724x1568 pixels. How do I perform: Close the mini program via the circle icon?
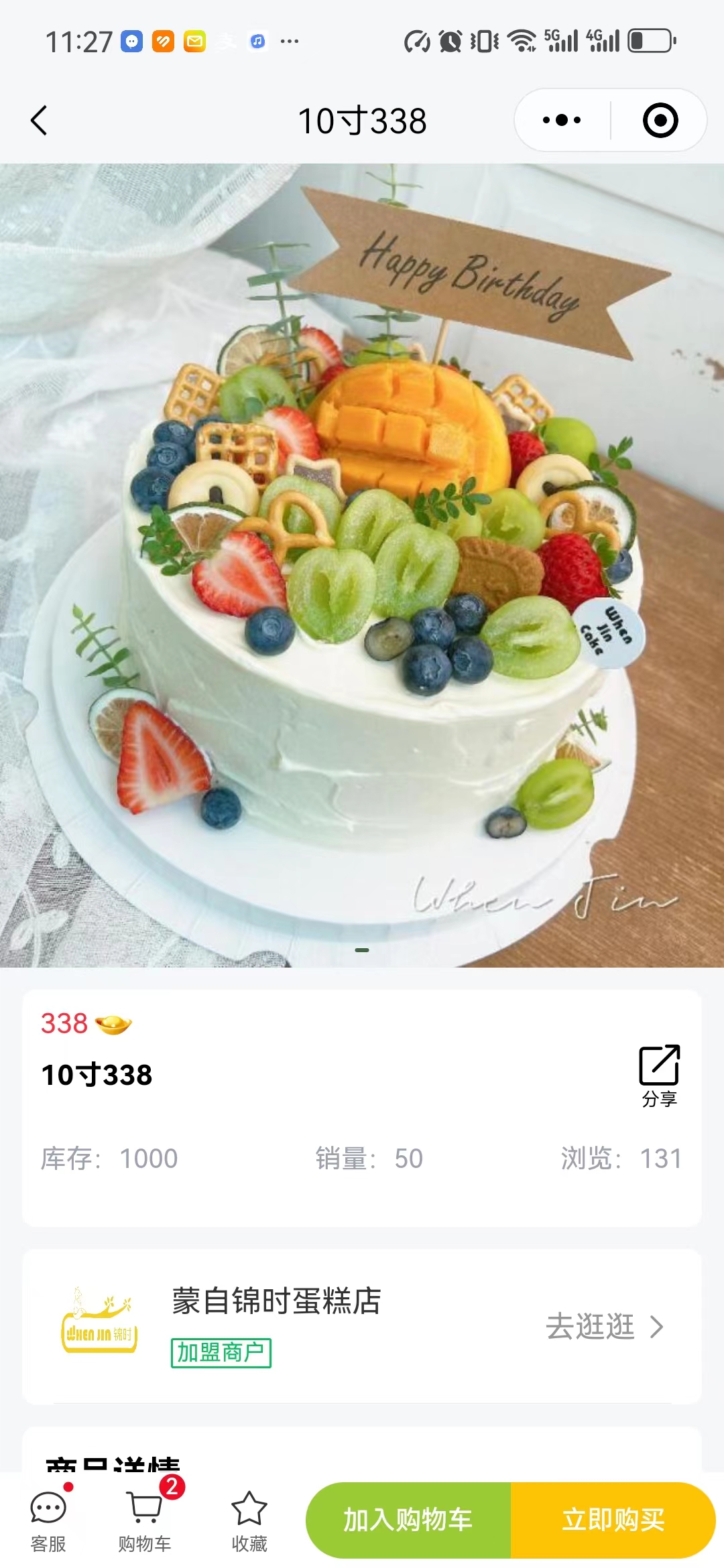(660, 121)
